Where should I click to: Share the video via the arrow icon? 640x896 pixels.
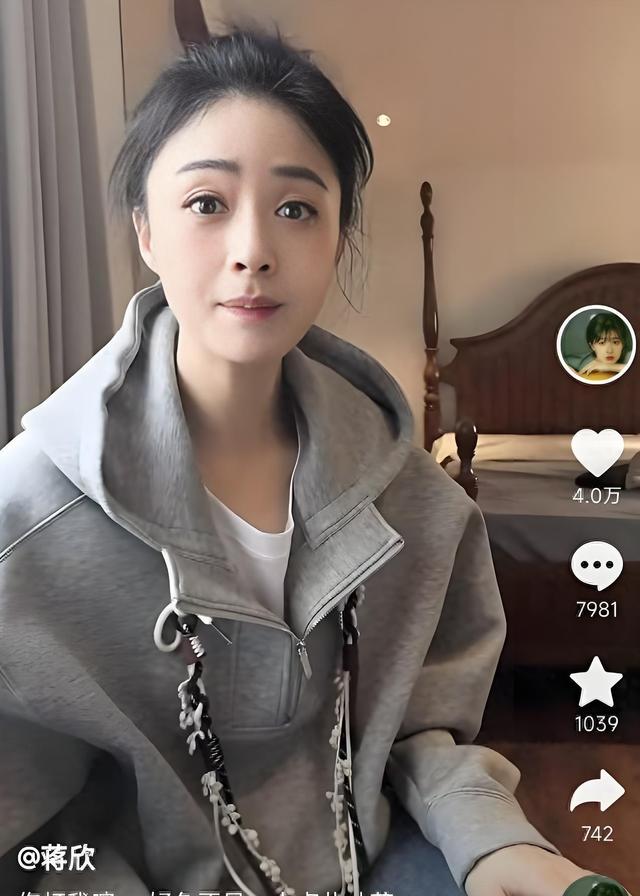[597, 791]
